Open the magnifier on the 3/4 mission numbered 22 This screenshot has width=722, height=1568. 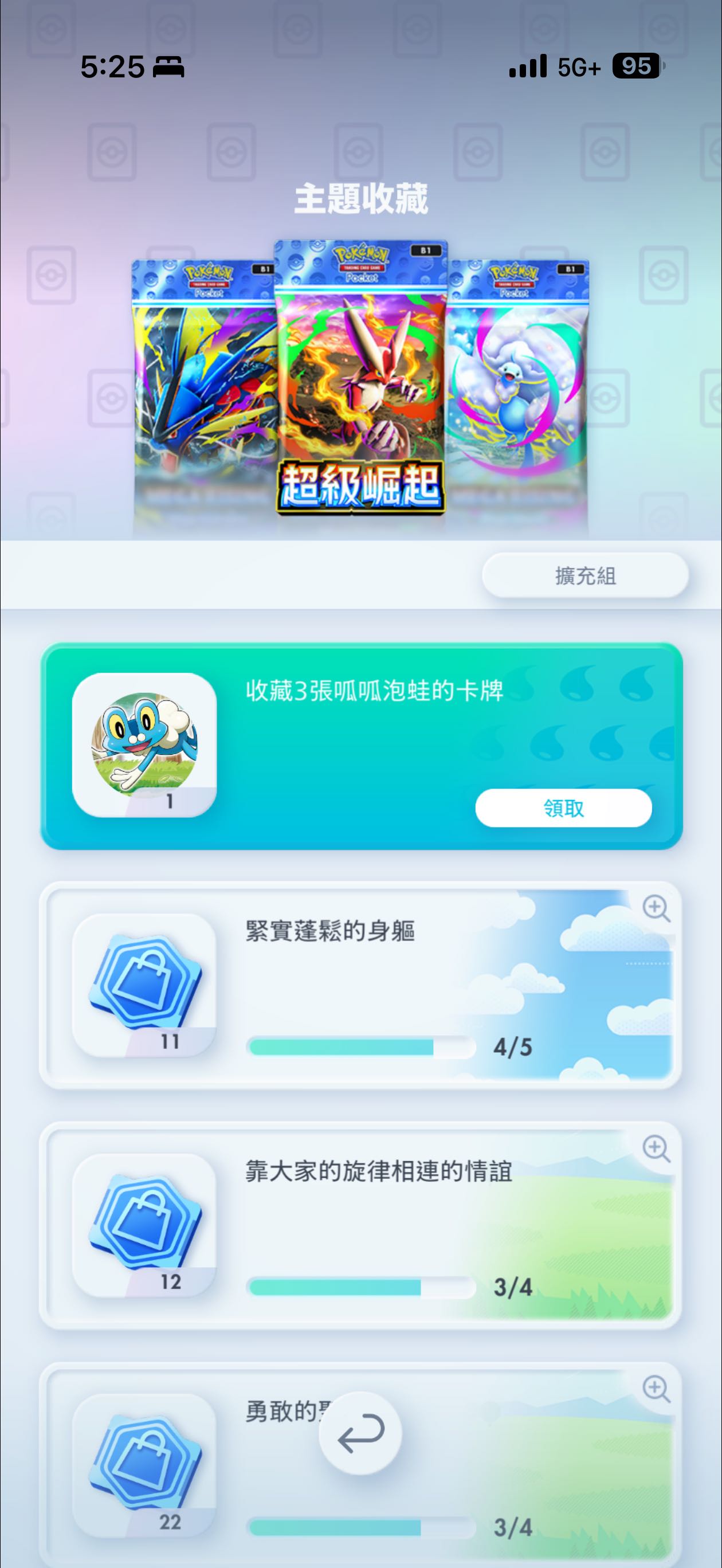tap(656, 1389)
